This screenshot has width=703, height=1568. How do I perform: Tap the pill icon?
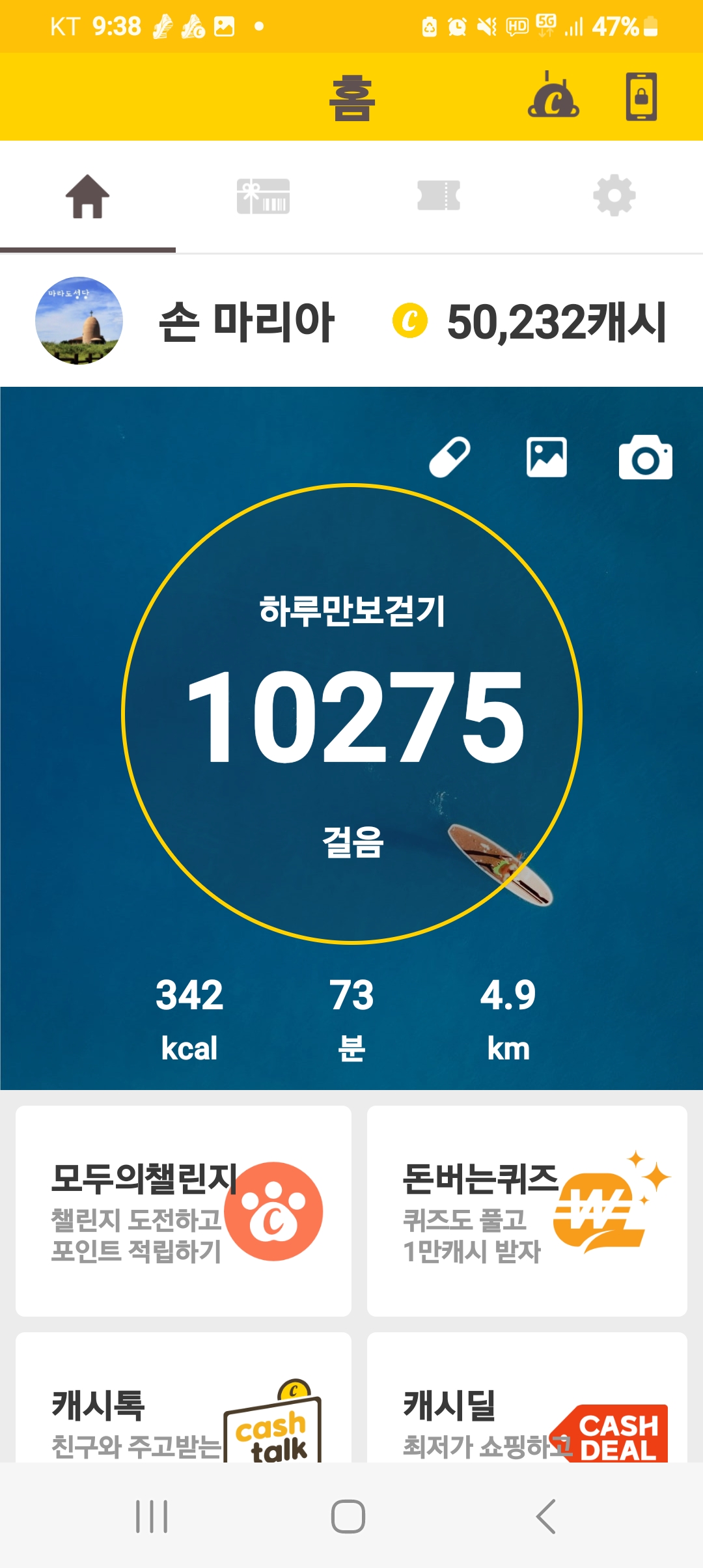click(x=450, y=457)
